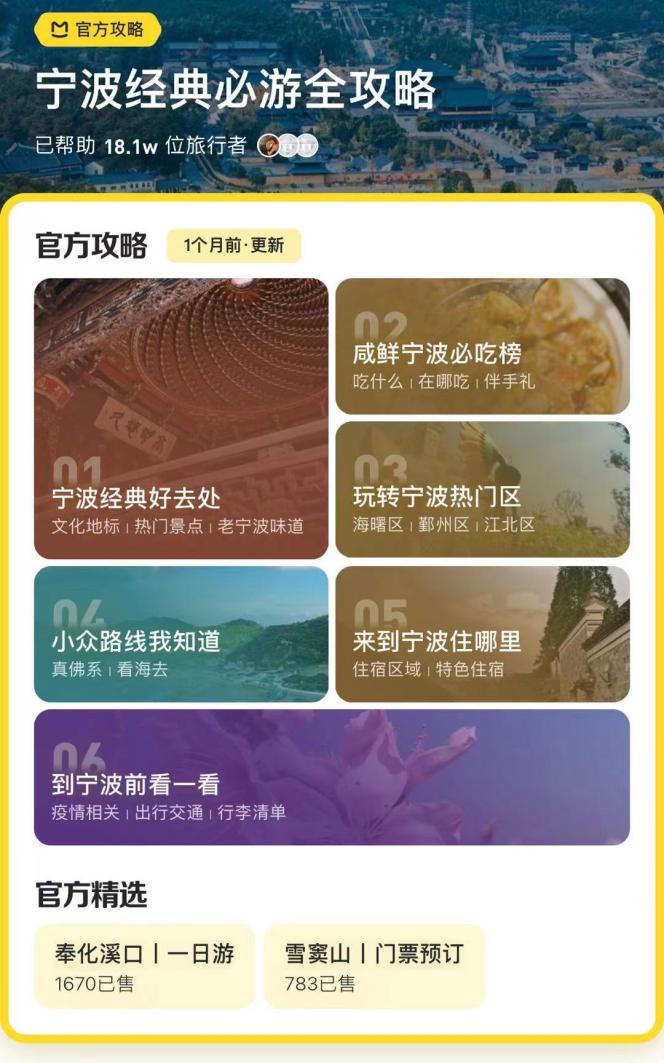Select the 奉化溪口丨一日游 product
The height and width of the screenshot is (1063, 664).
(145, 965)
